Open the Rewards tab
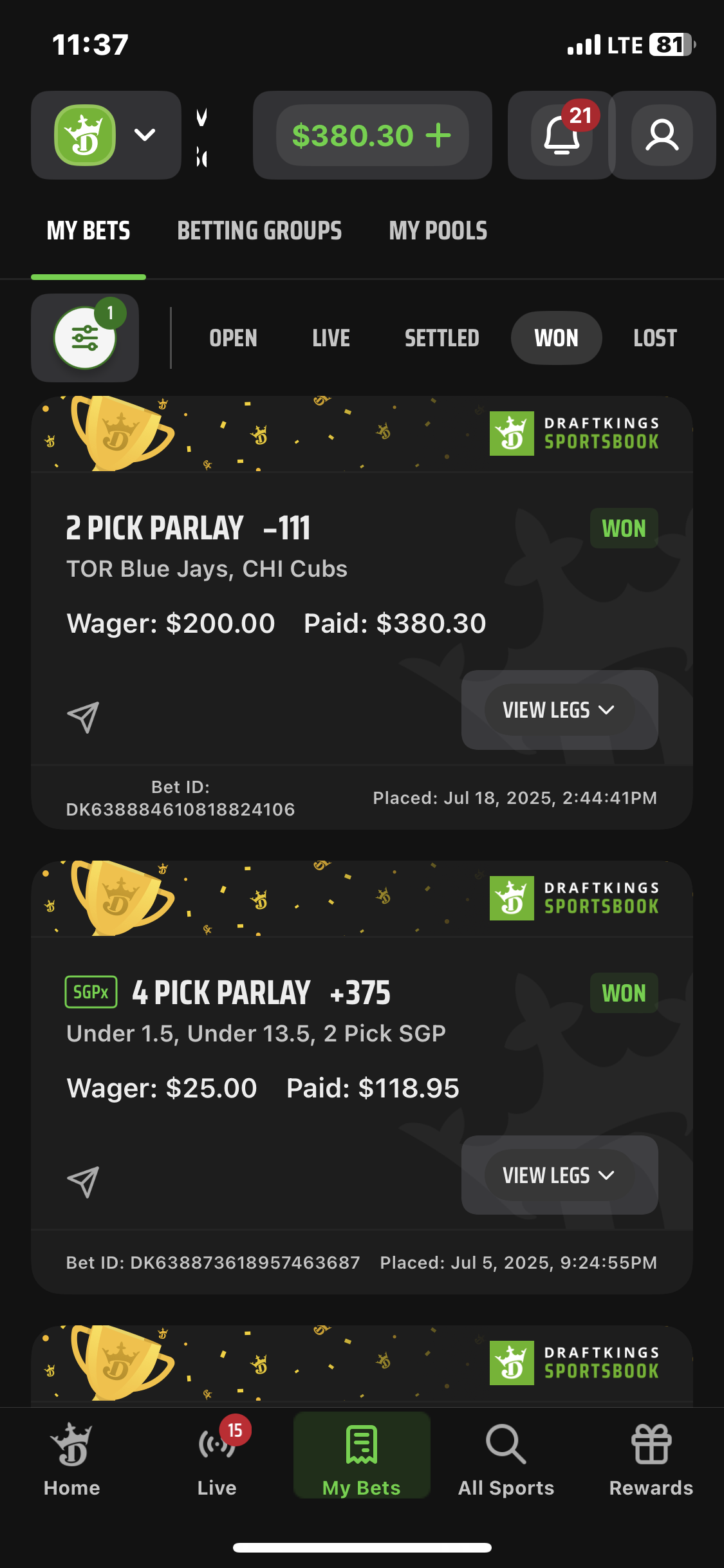Image resolution: width=724 pixels, height=1568 pixels. 651,1459
